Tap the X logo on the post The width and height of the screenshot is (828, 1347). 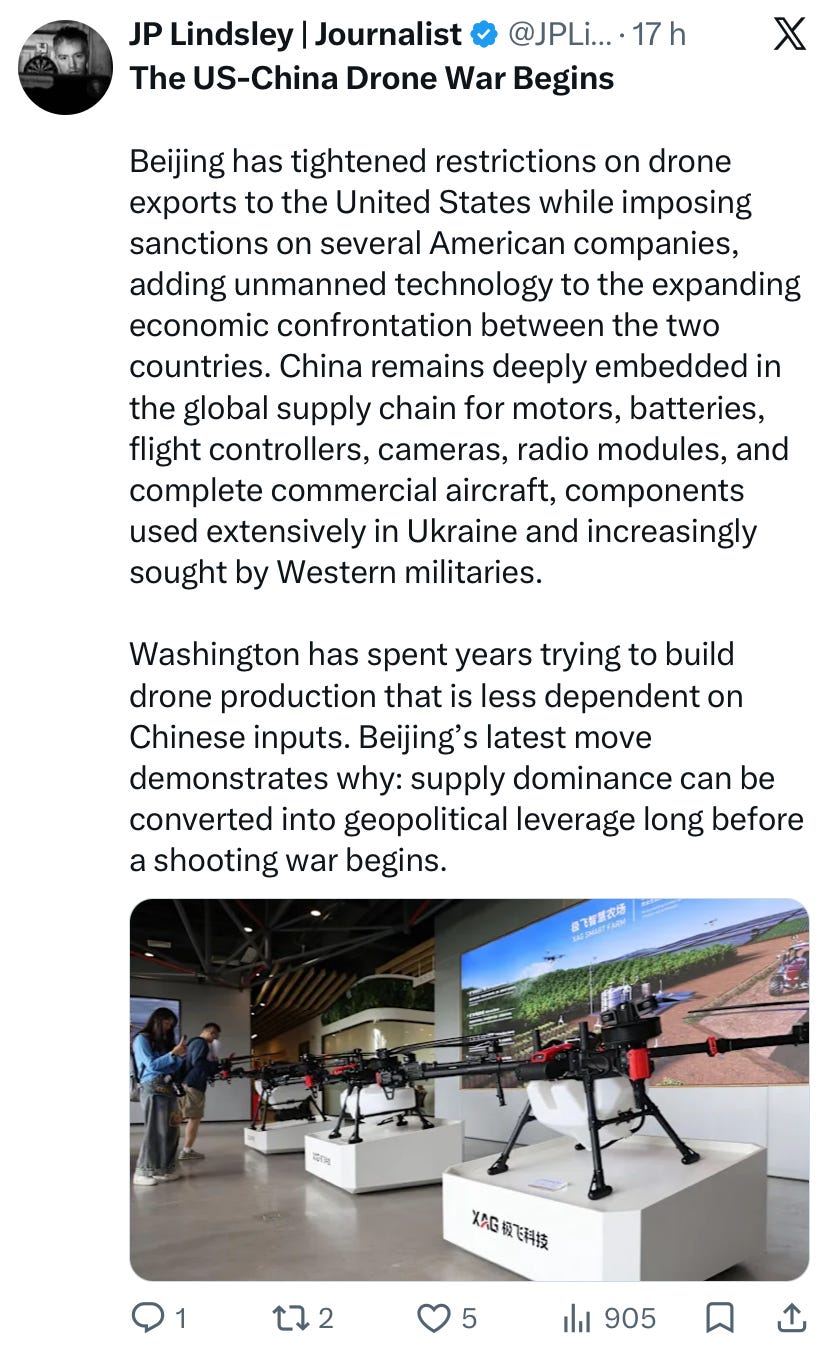(790, 35)
